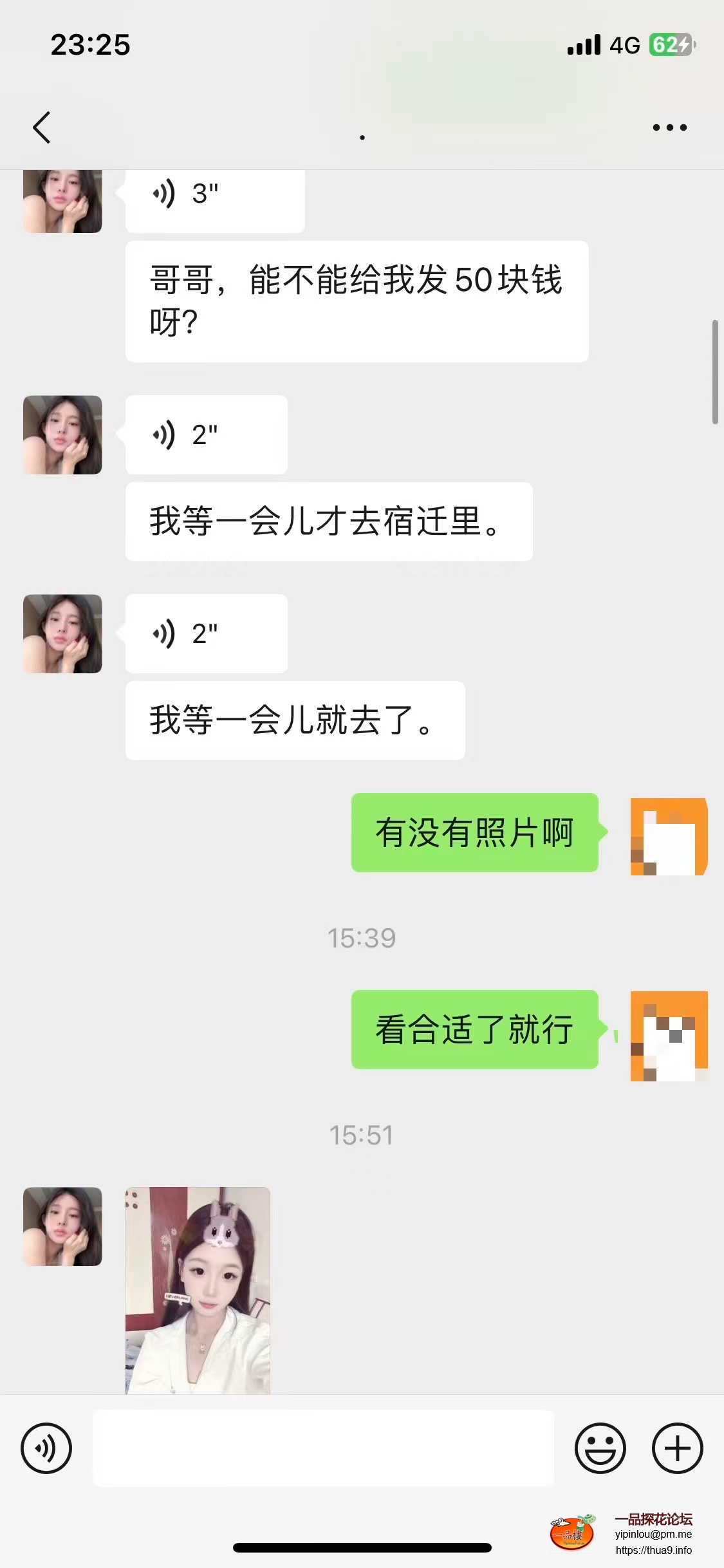View contact profile from avatar beside photo
Viewport: 724px width, 1568px height.
tap(62, 1227)
